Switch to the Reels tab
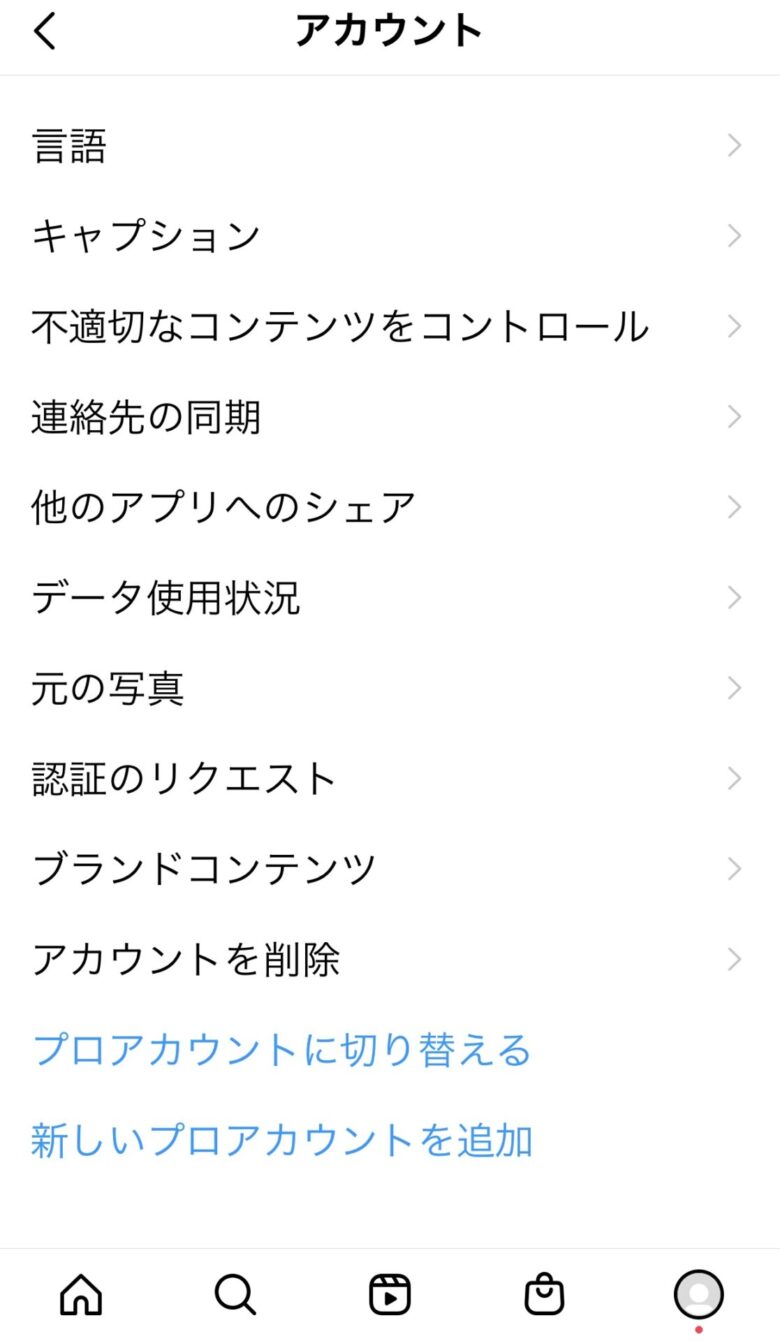The image size is (780, 1341). (x=389, y=1295)
